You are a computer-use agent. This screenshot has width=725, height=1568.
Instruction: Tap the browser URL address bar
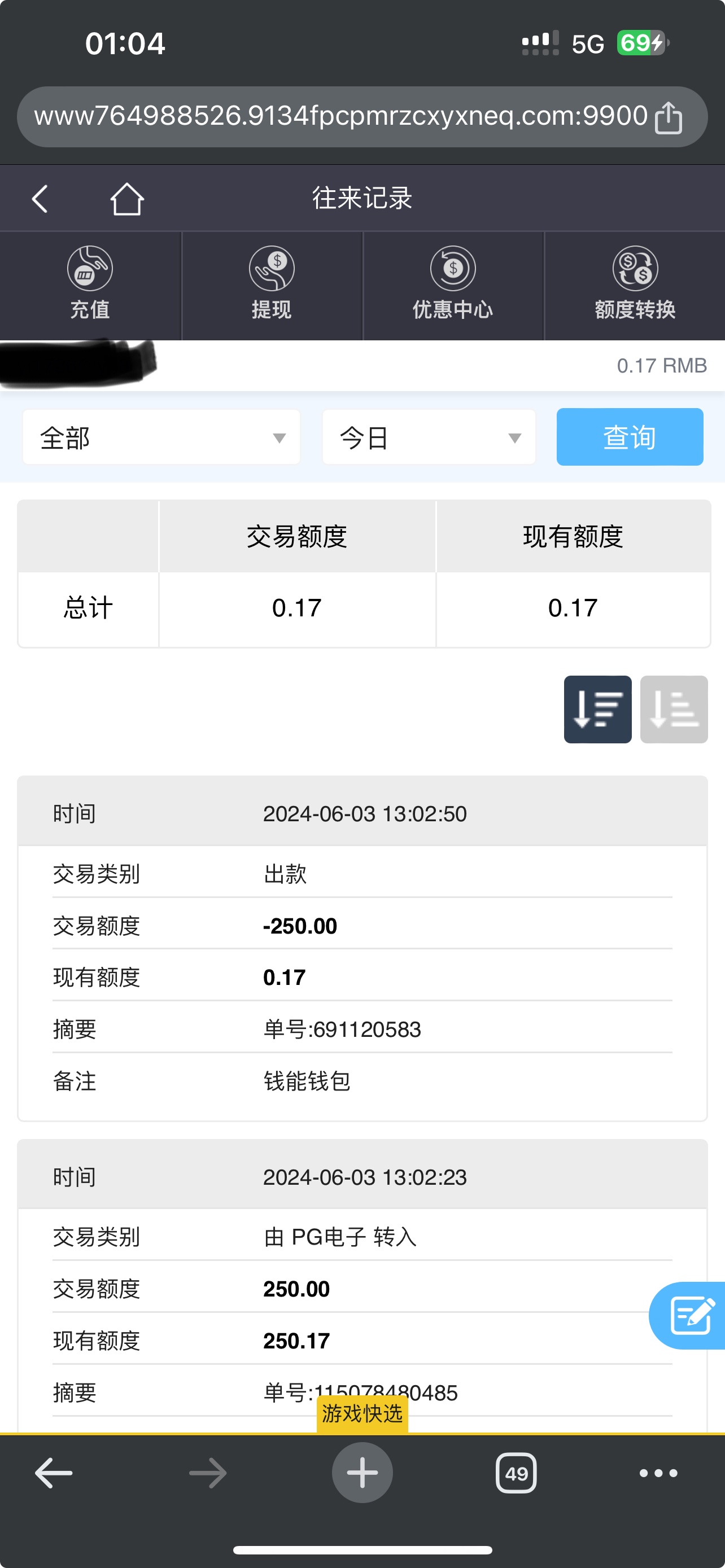coord(340,116)
